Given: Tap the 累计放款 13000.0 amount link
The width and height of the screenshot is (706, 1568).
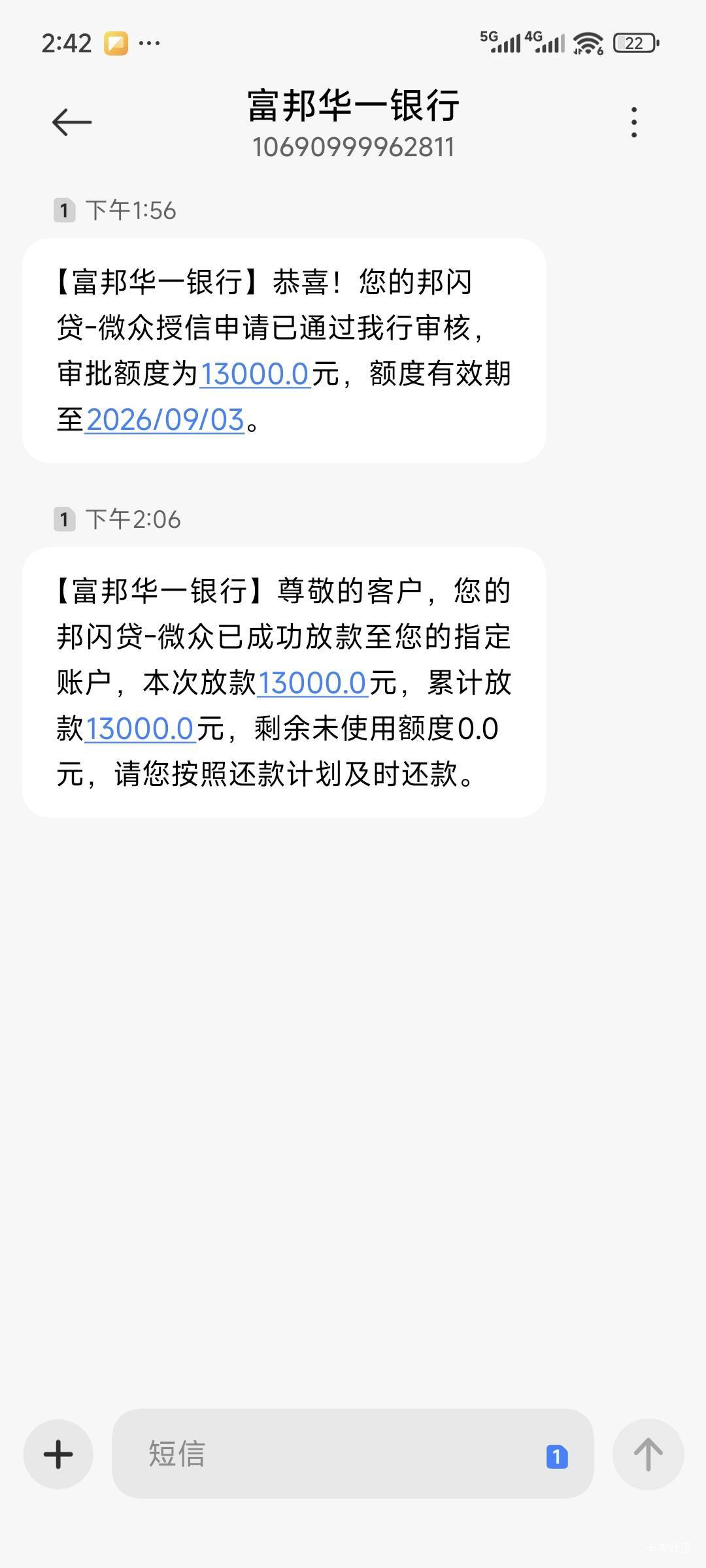Looking at the screenshot, I should 140,728.
